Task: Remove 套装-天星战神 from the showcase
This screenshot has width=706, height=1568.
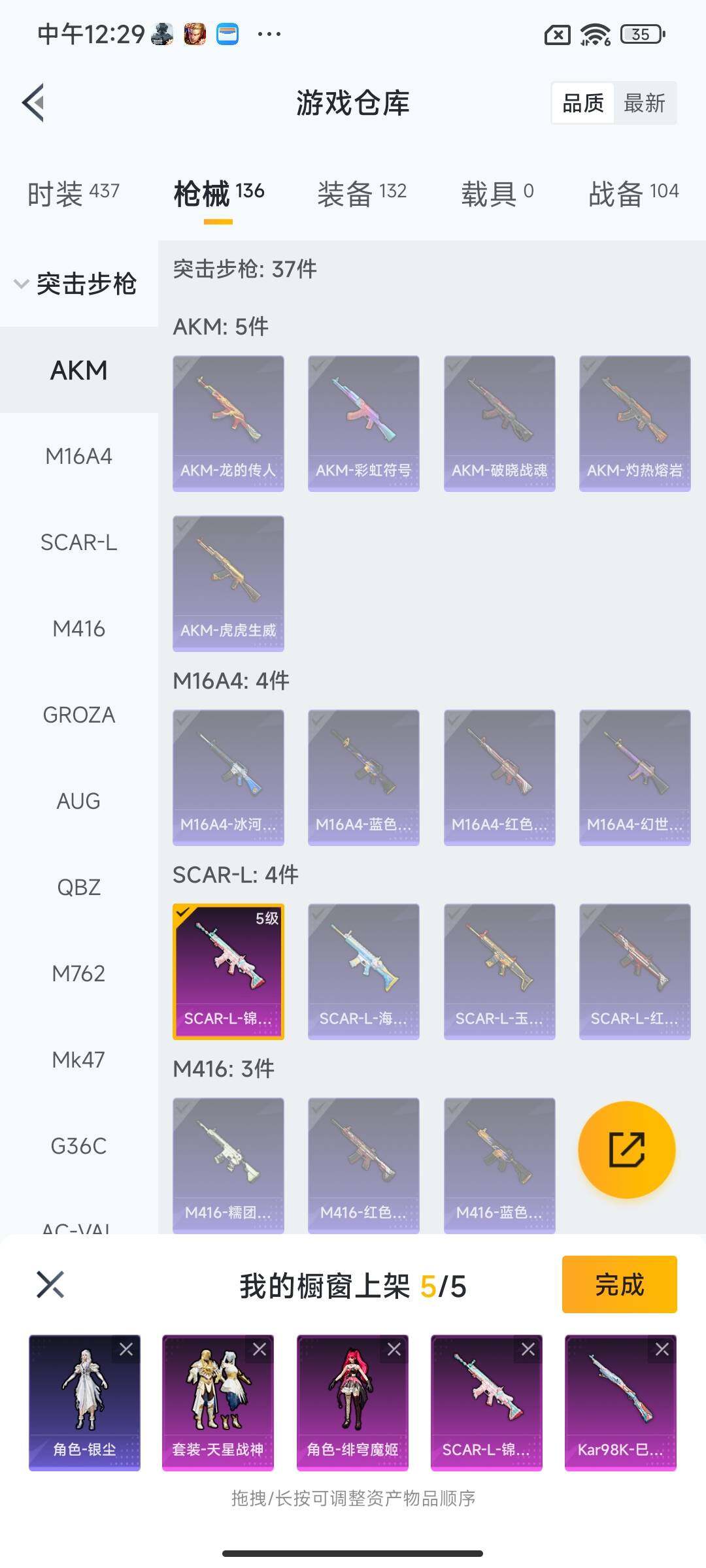Action: point(260,1350)
